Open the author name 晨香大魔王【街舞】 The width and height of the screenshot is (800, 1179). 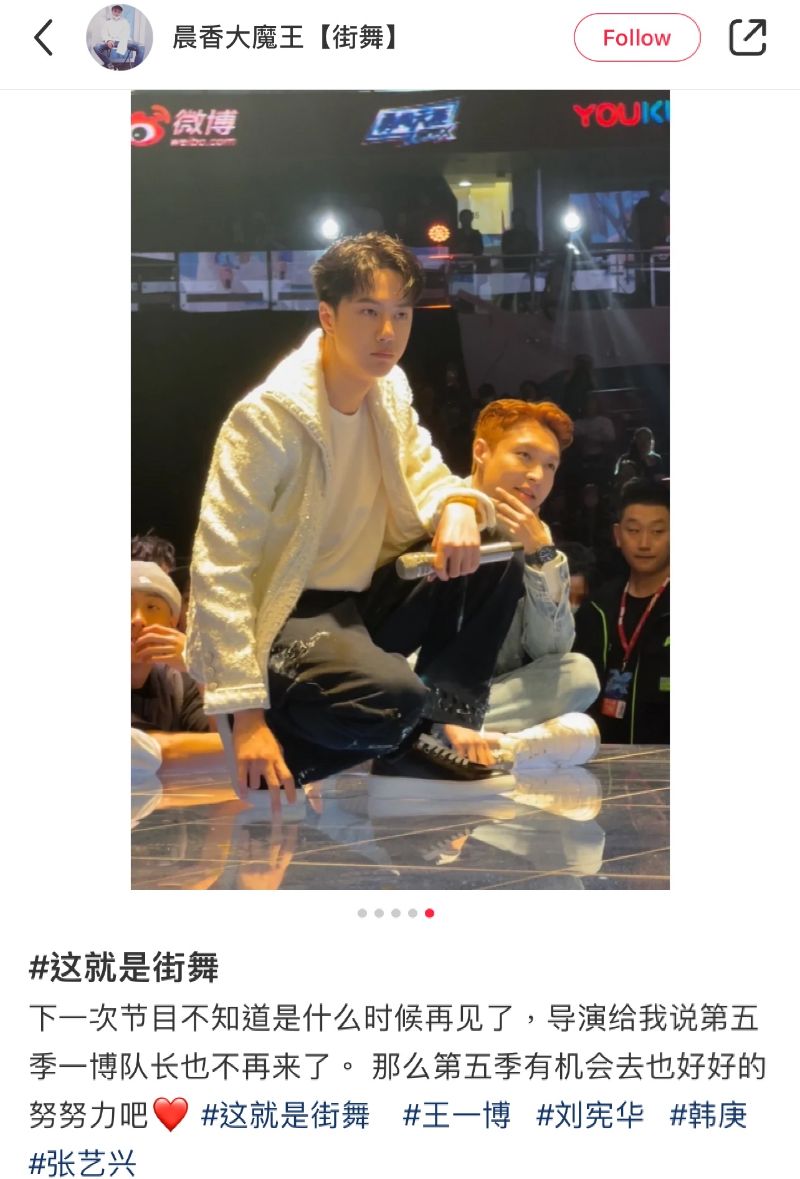click(288, 38)
